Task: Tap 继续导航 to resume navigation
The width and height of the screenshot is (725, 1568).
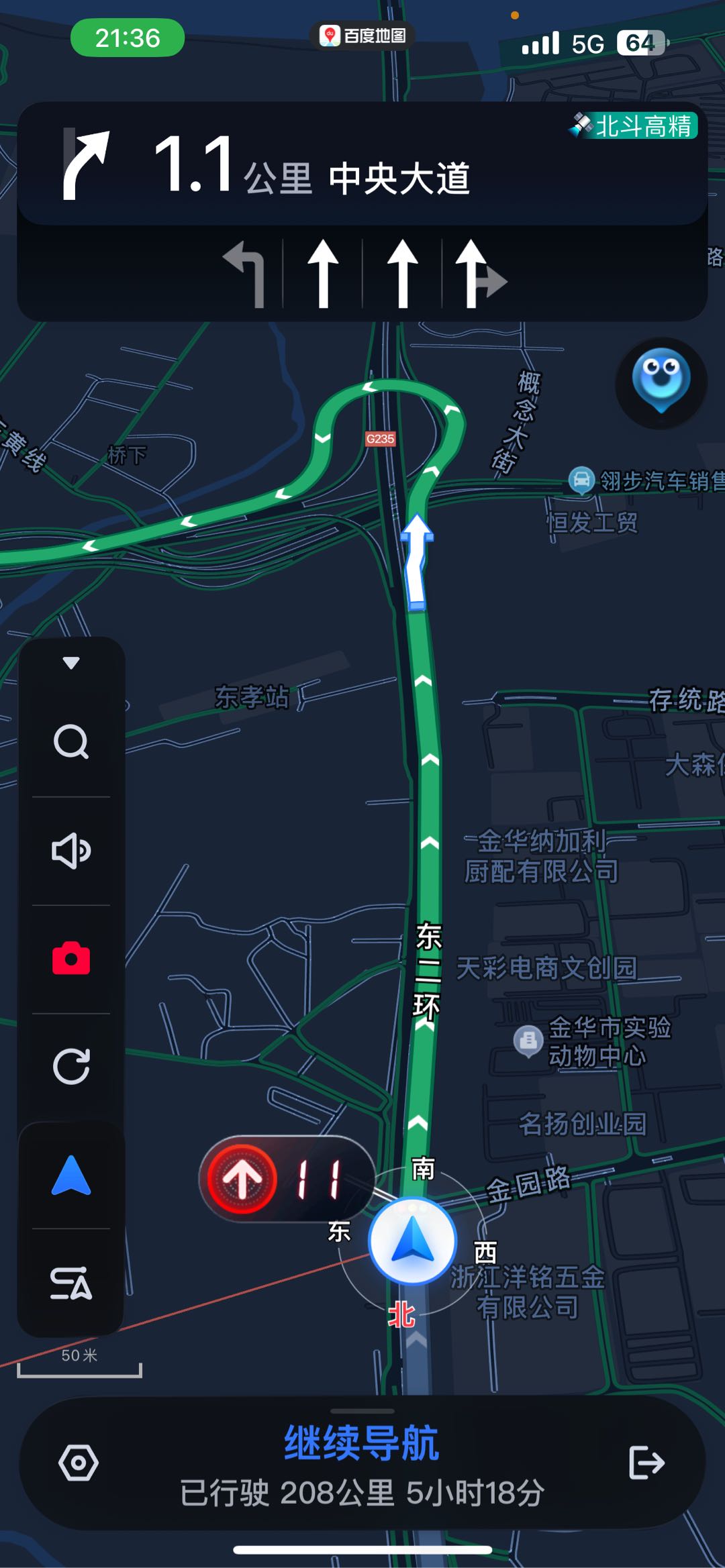Action: tap(362, 1444)
